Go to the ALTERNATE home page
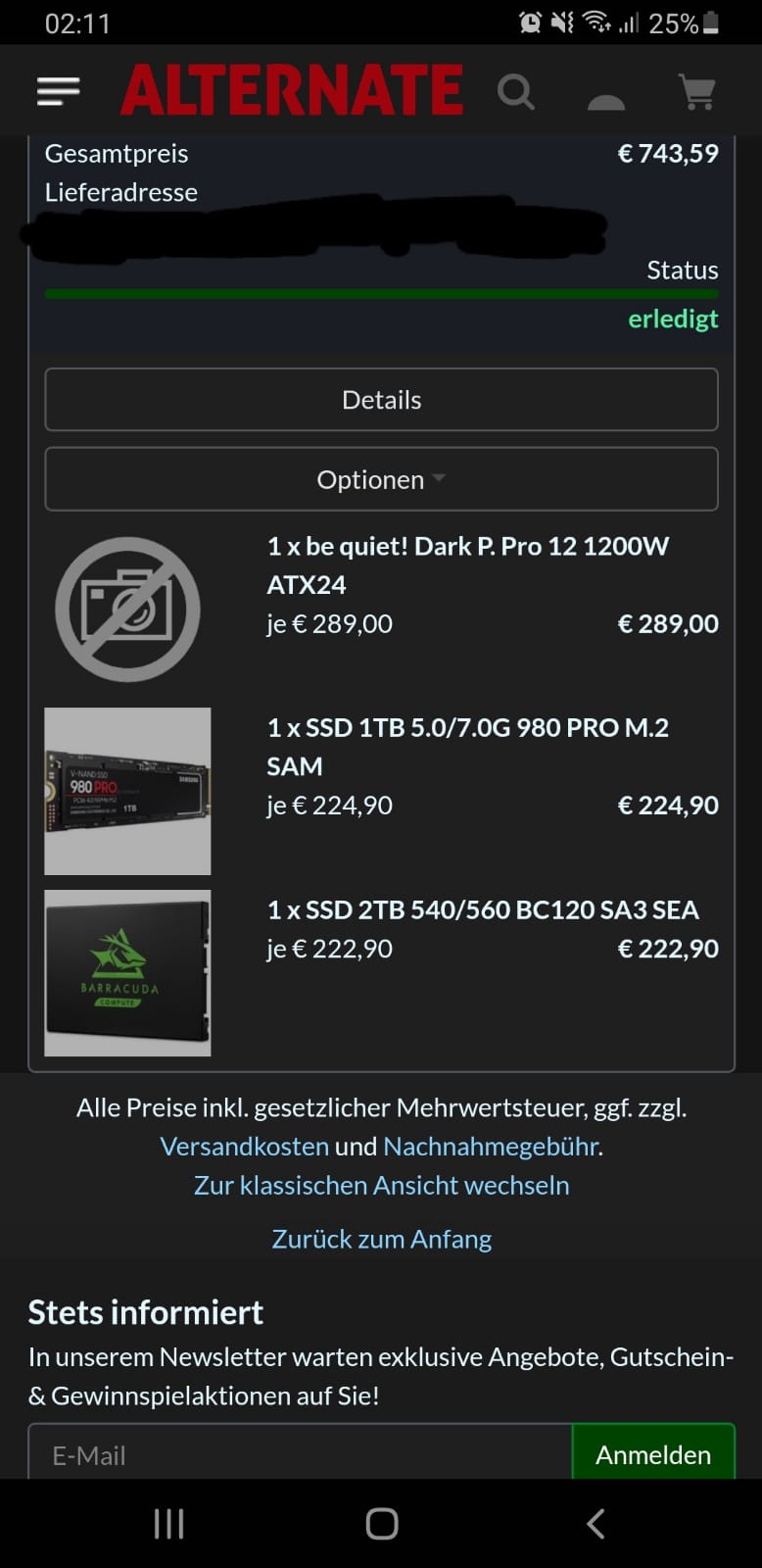 [x=292, y=90]
